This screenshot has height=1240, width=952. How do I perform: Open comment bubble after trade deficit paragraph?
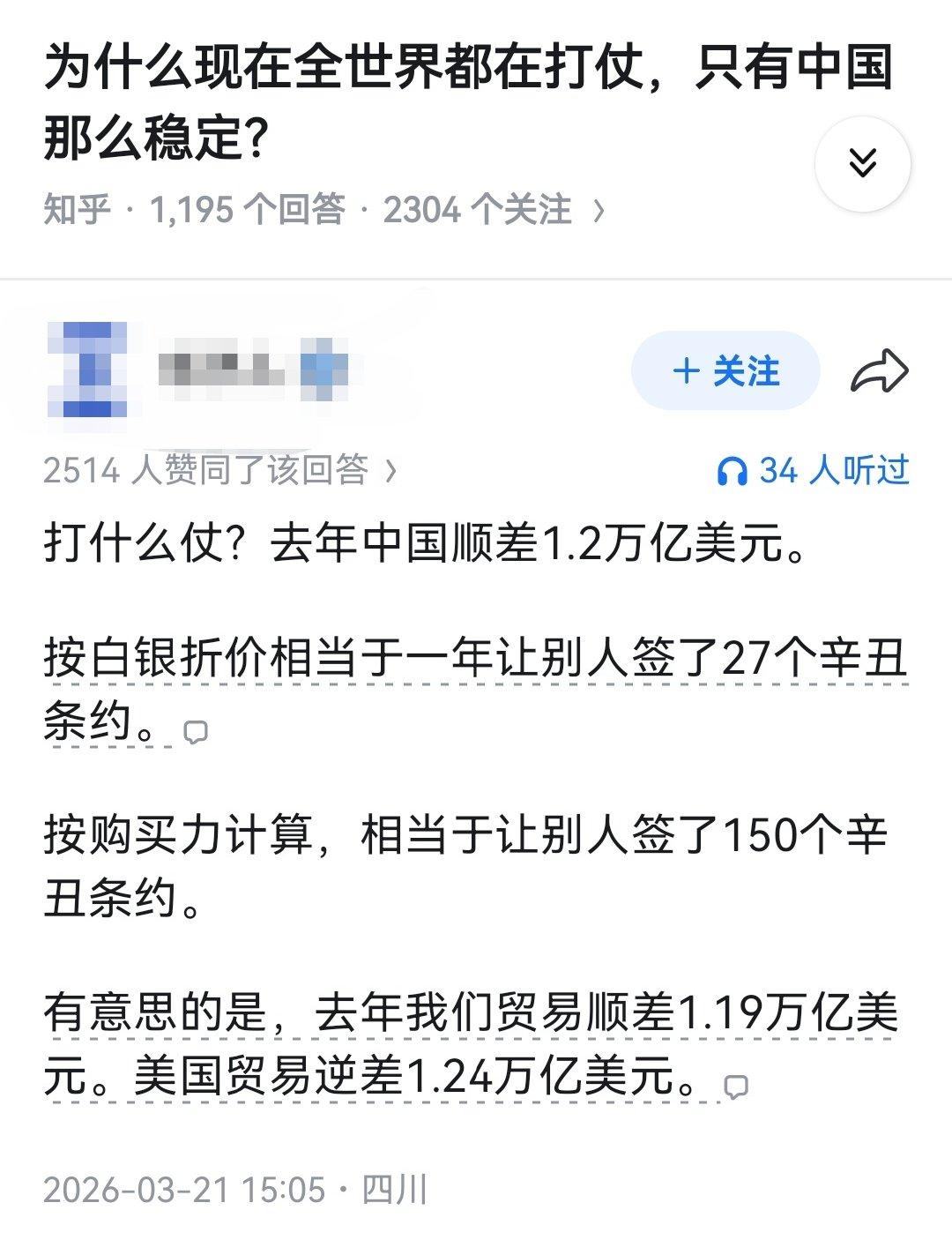[x=737, y=1085]
